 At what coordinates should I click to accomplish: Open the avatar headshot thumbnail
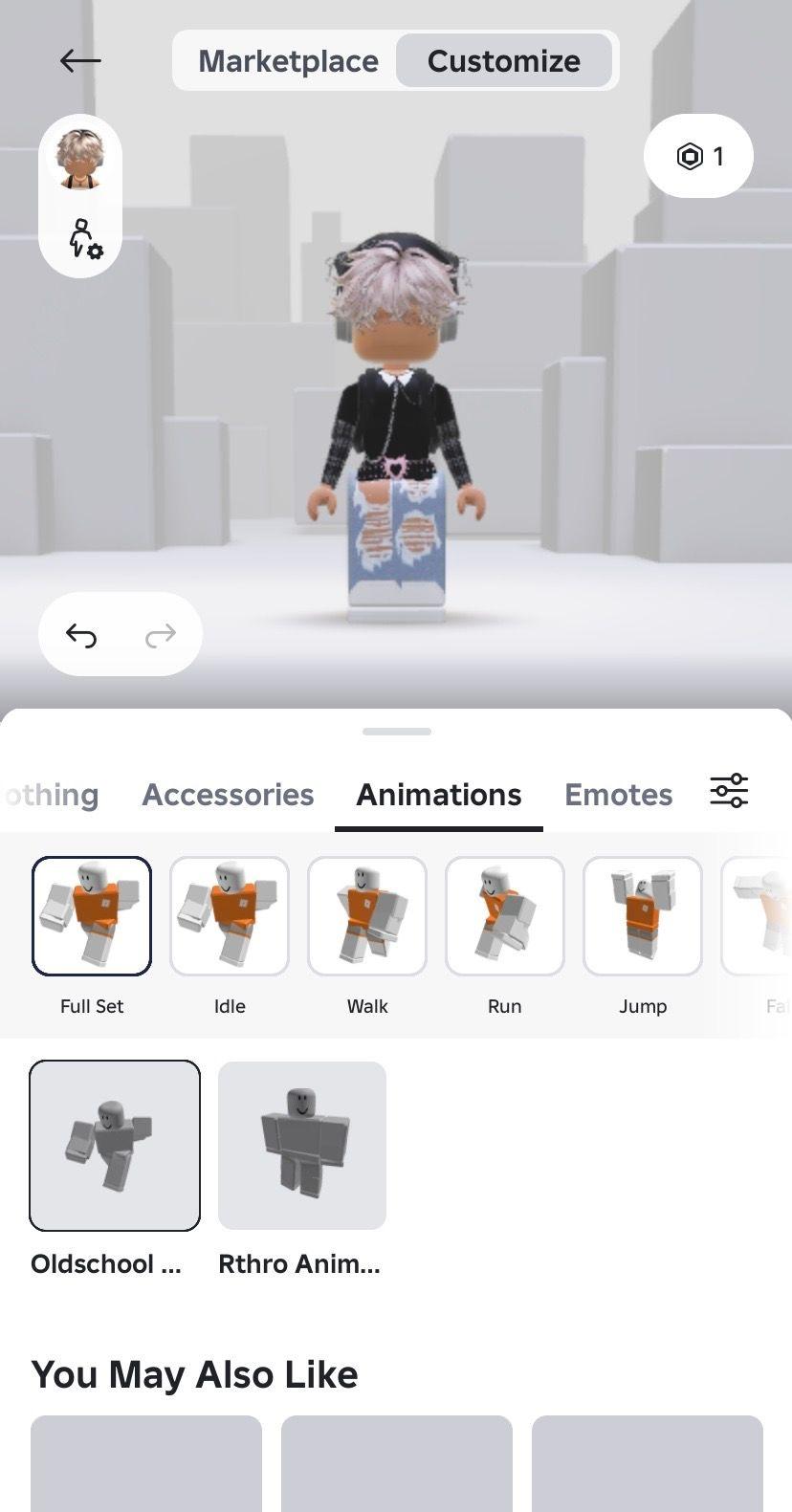click(80, 160)
